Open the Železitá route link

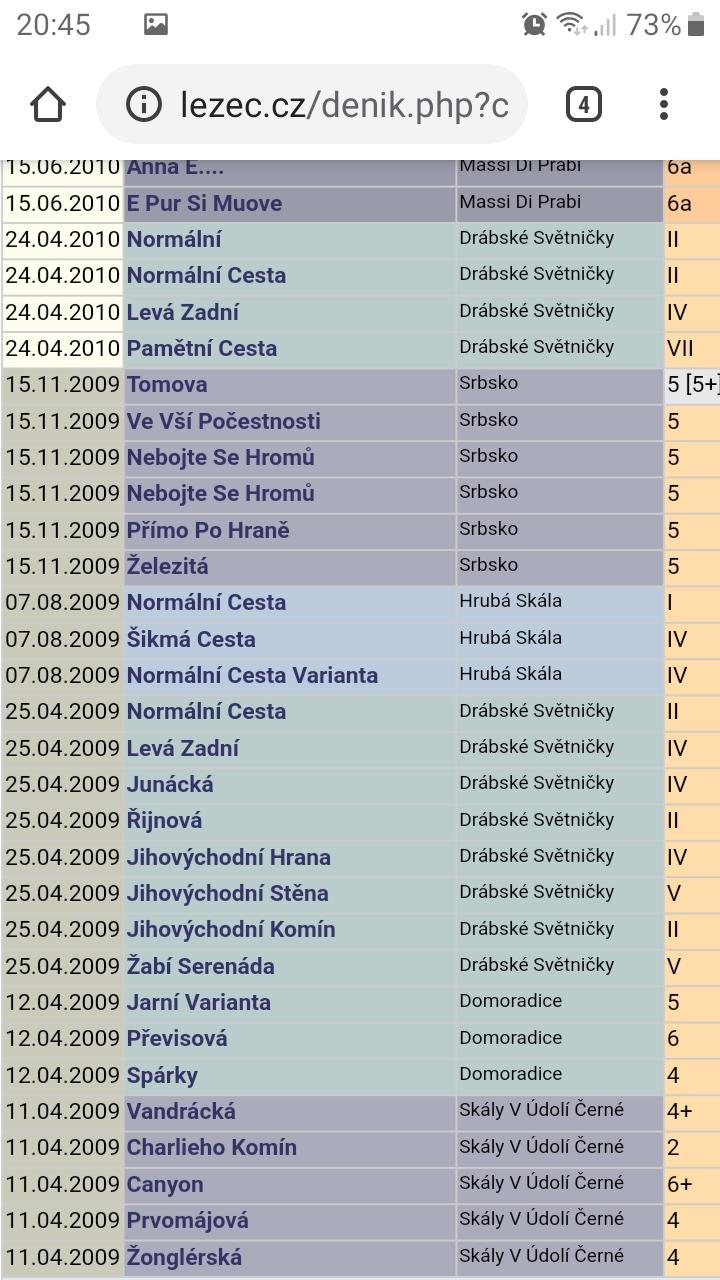point(167,566)
